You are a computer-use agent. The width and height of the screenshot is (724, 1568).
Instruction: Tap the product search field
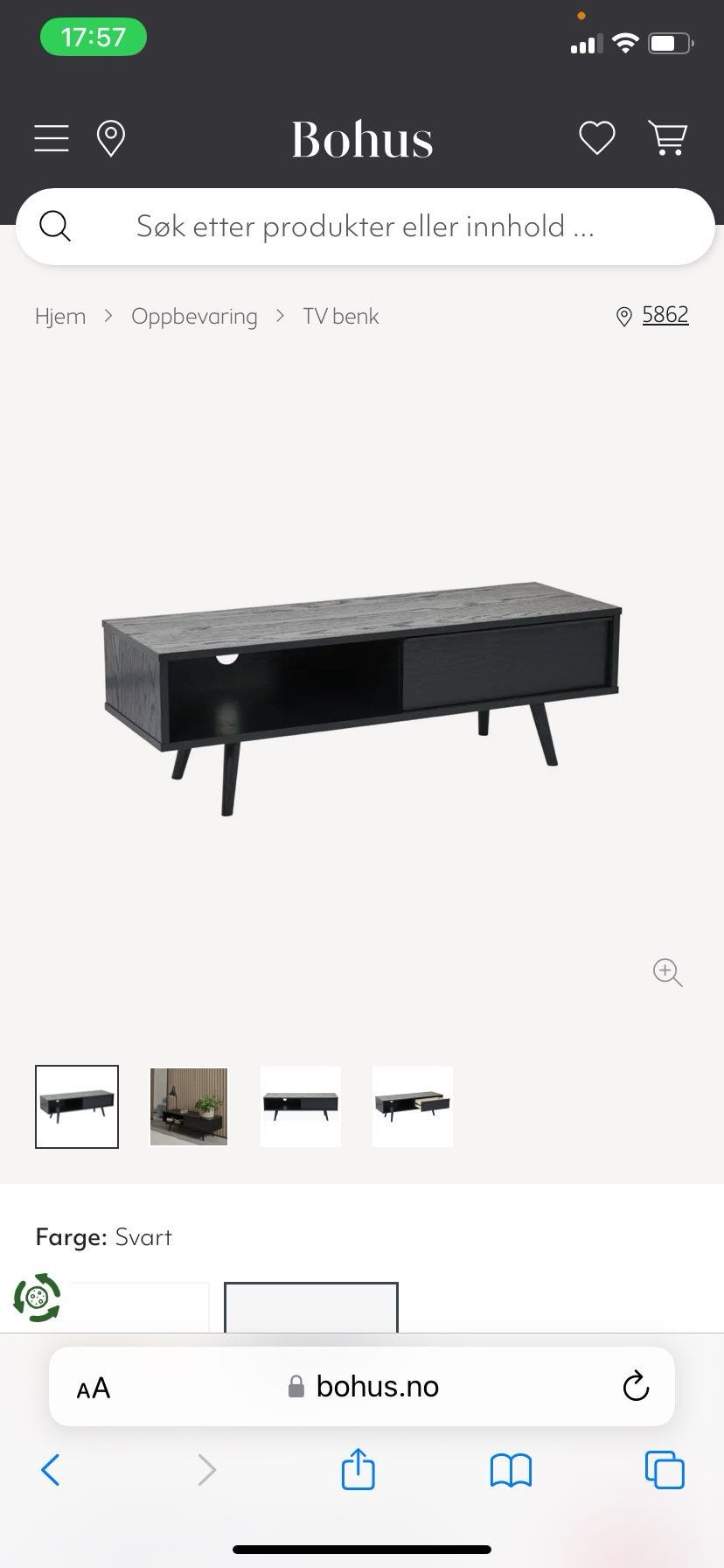pyautogui.click(x=365, y=227)
